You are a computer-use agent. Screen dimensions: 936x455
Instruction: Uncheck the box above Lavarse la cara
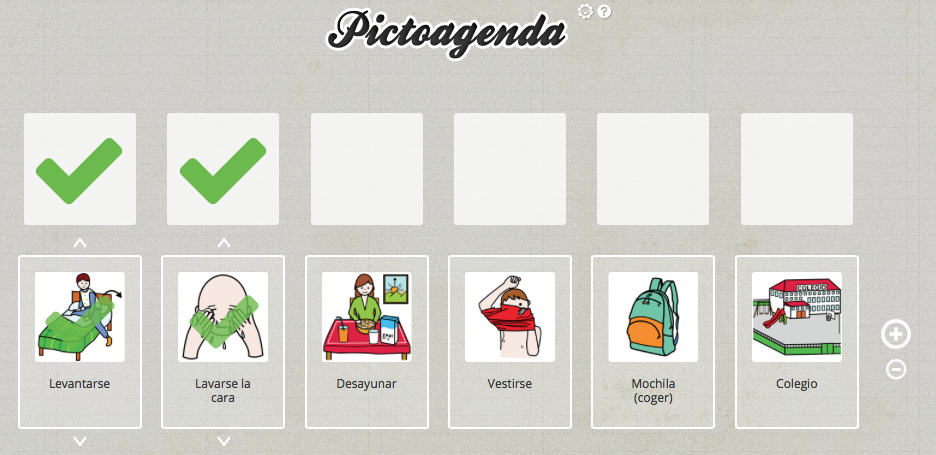223,169
